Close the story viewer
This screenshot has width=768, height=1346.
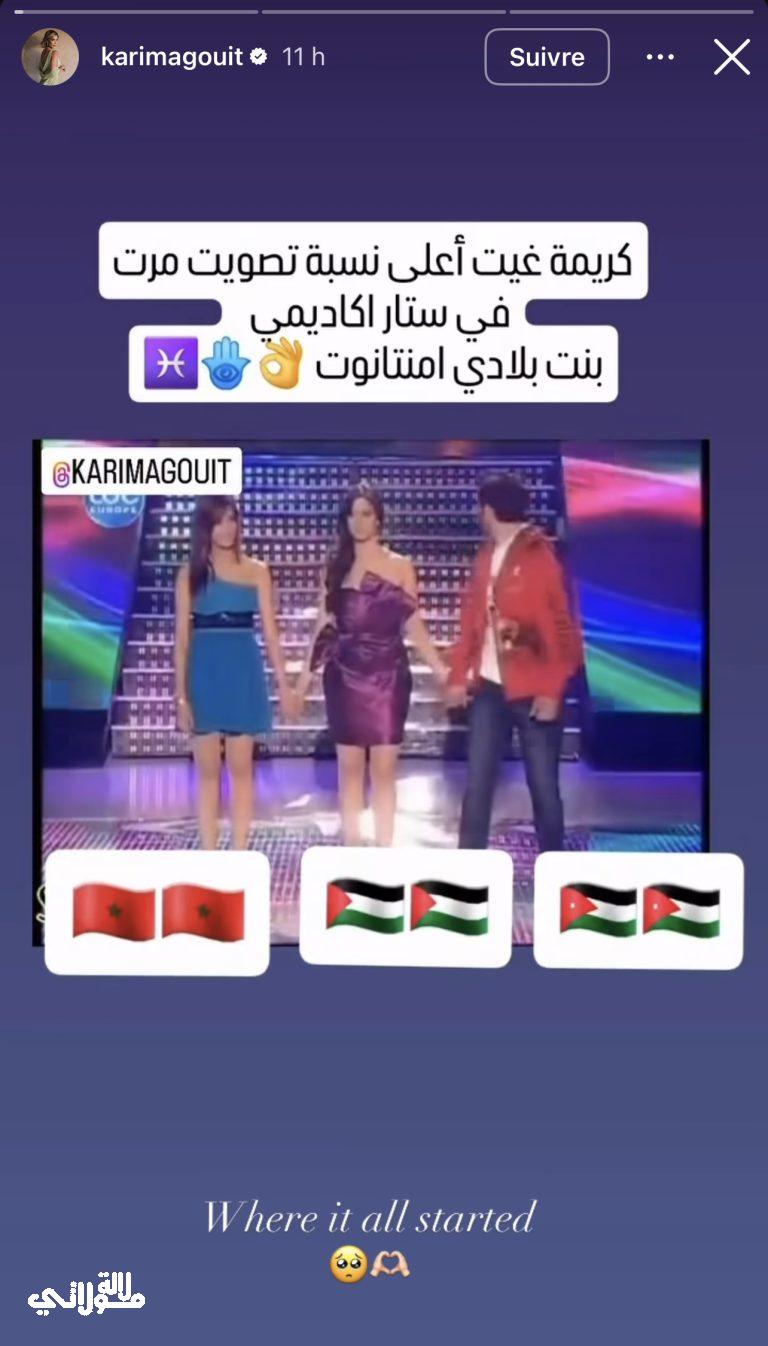(732, 57)
